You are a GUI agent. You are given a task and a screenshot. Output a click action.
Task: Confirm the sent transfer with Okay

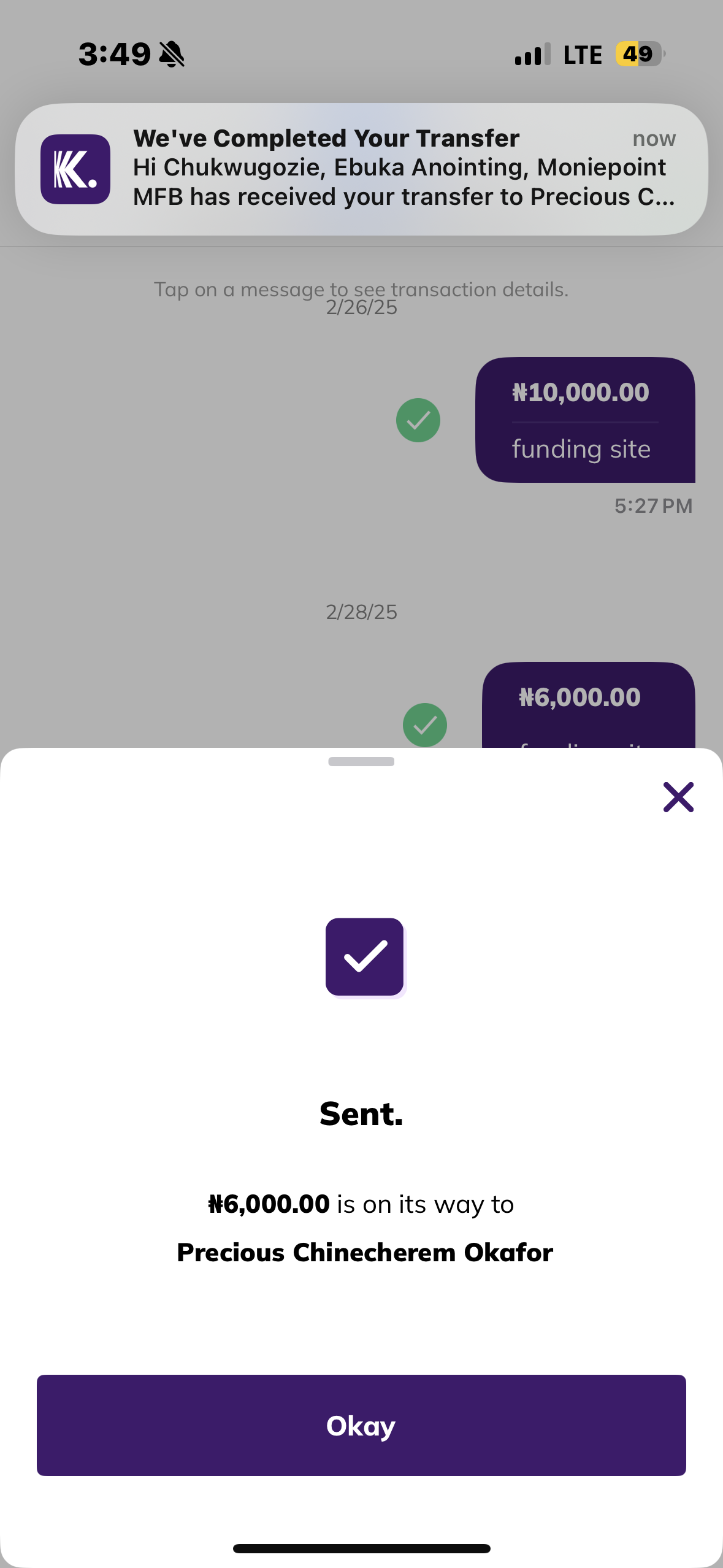[361, 1424]
